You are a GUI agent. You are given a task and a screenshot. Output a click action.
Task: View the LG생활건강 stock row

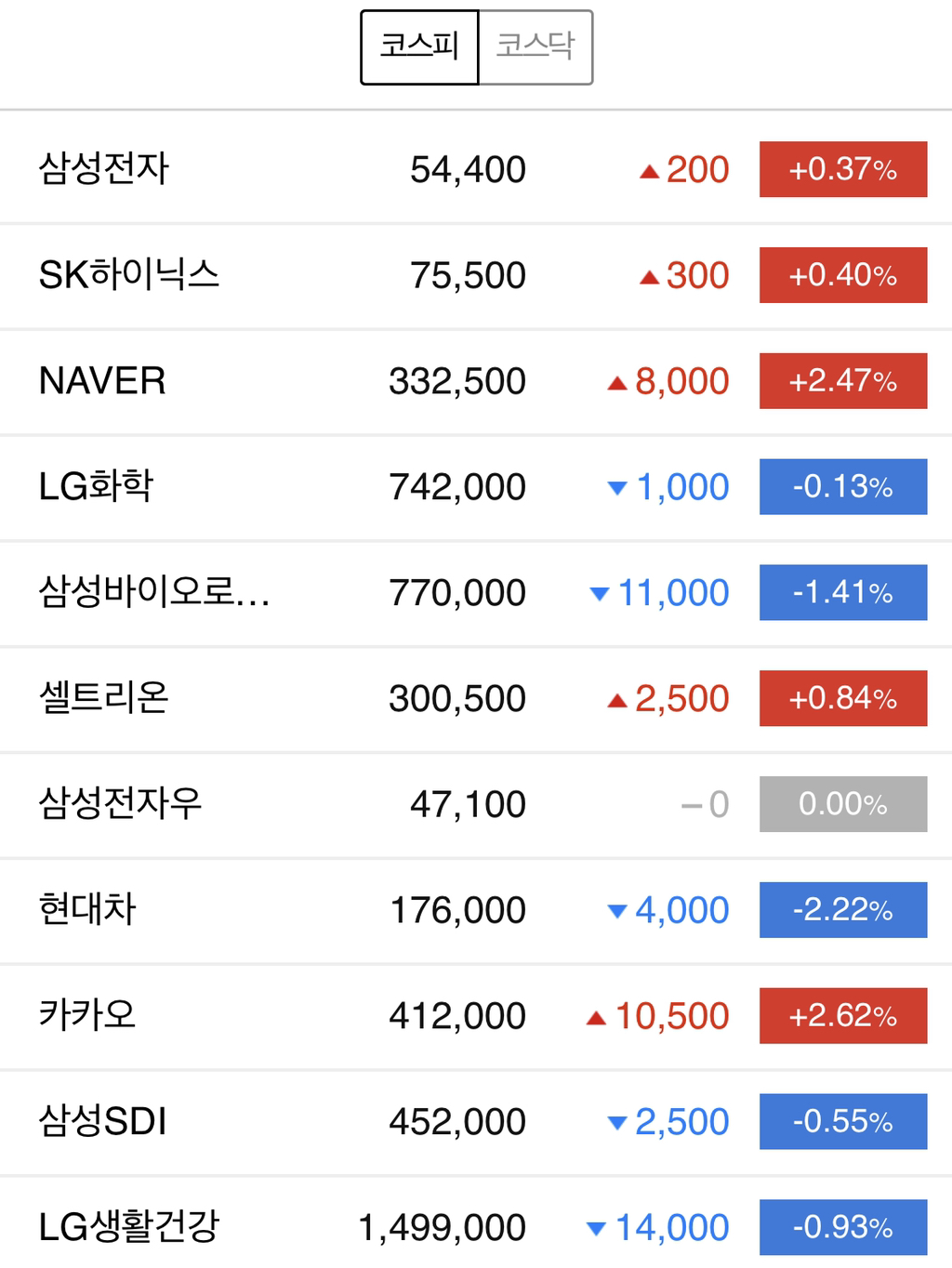pos(476,1227)
